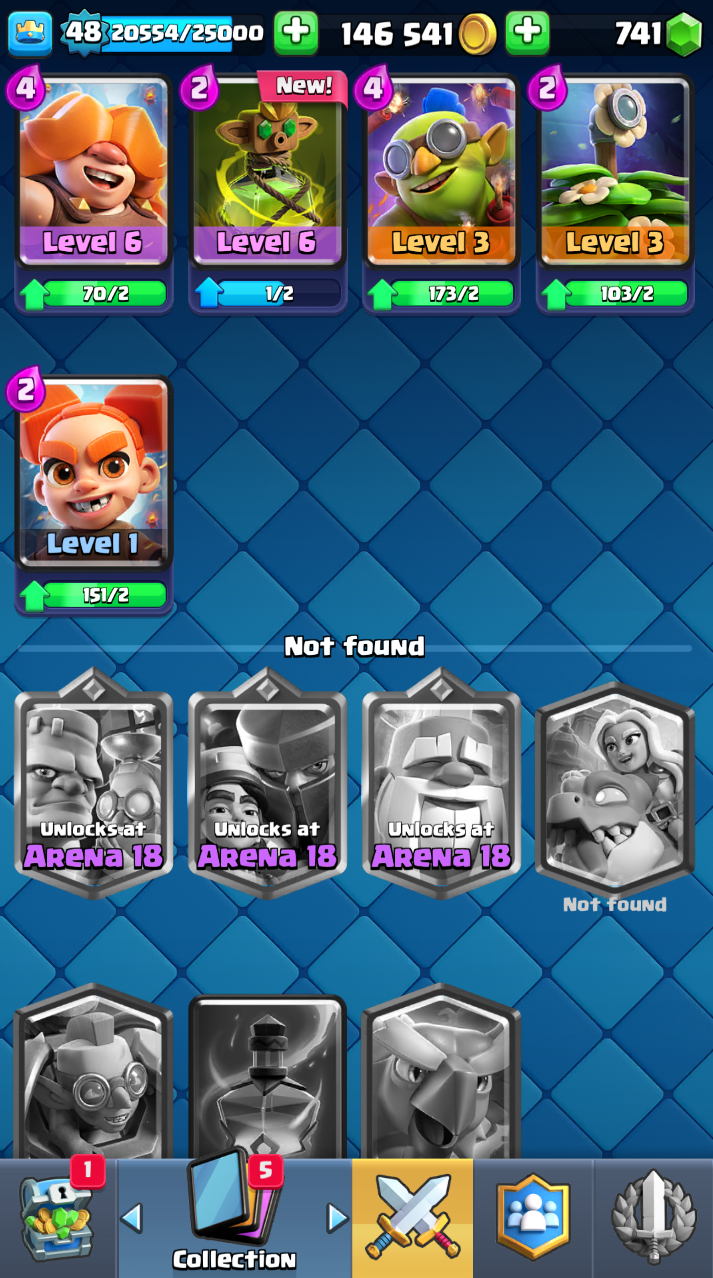Image resolution: width=713 pixels, height=1278 pixels.
Task: Open the flower periscope card with 103/2
Action: click(x=615, y=192)
